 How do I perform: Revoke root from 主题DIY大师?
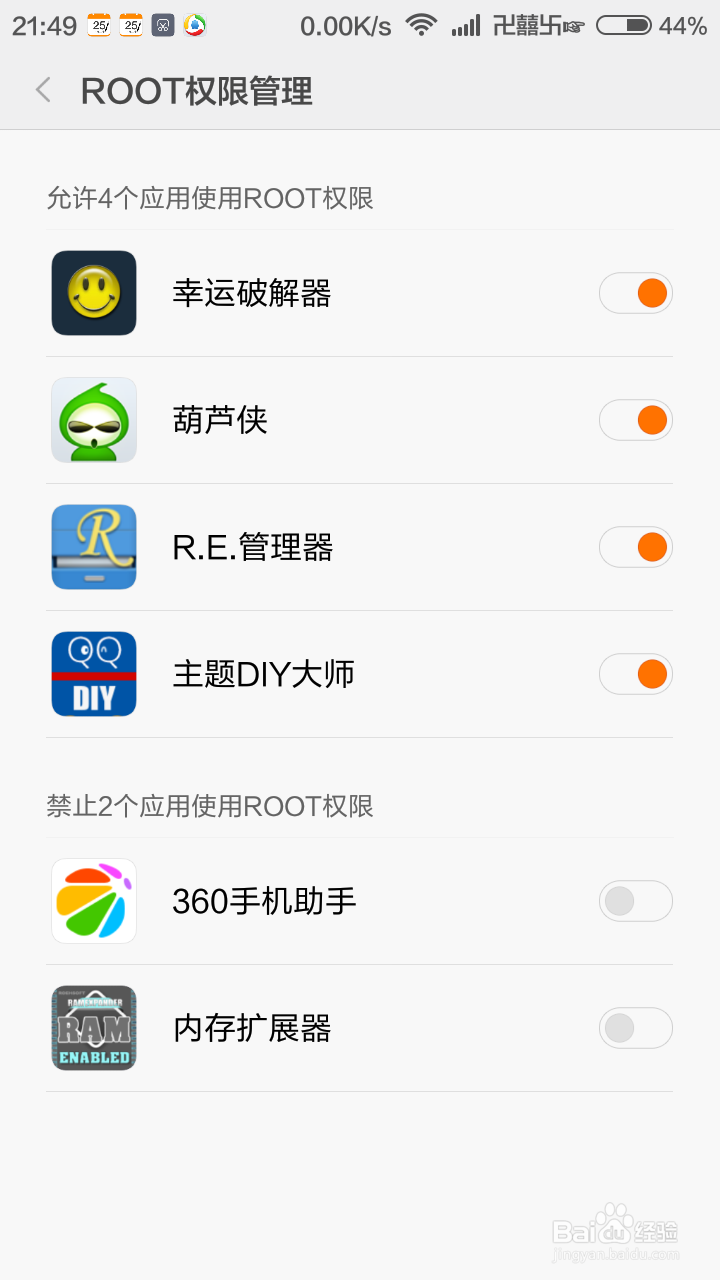[636, 674]
